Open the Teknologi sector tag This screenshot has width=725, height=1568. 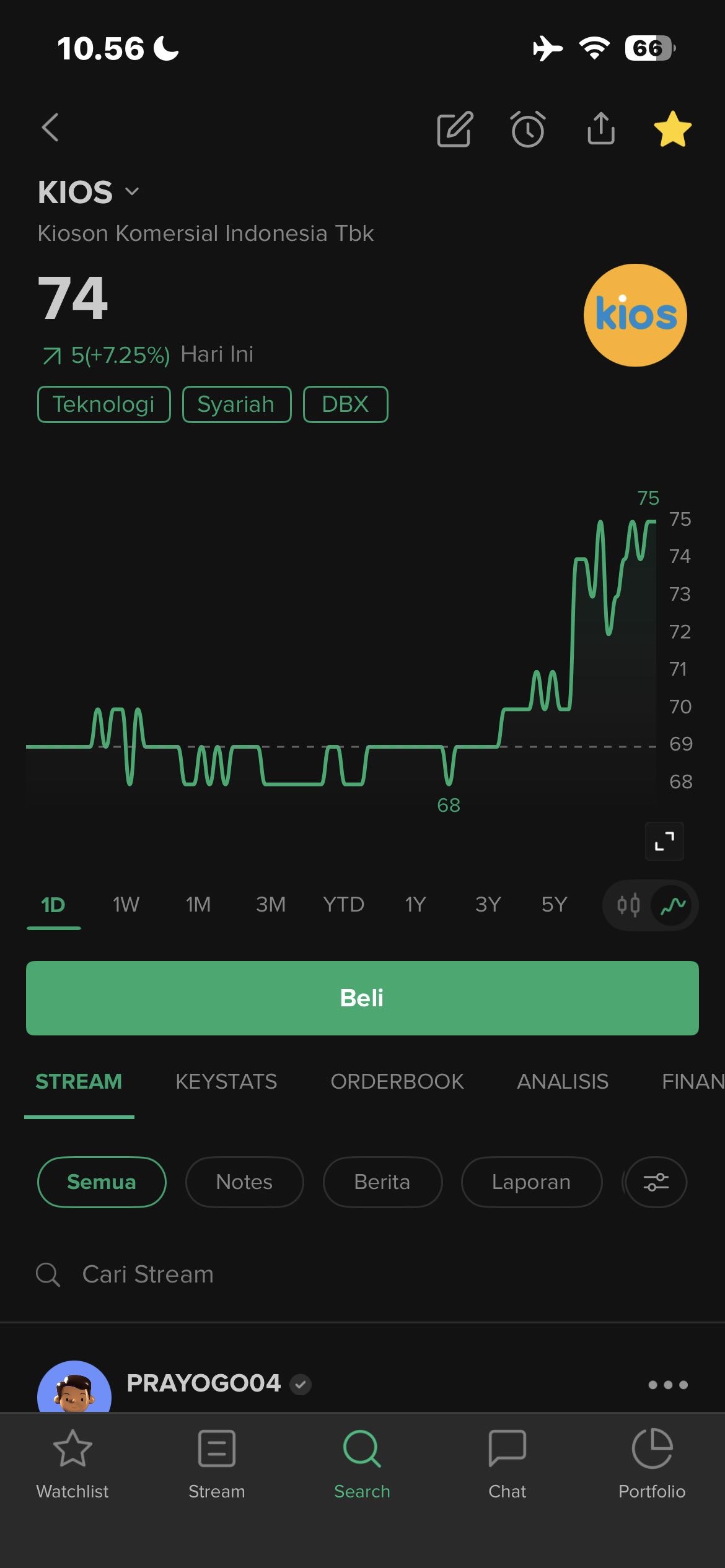coord(104,404)
